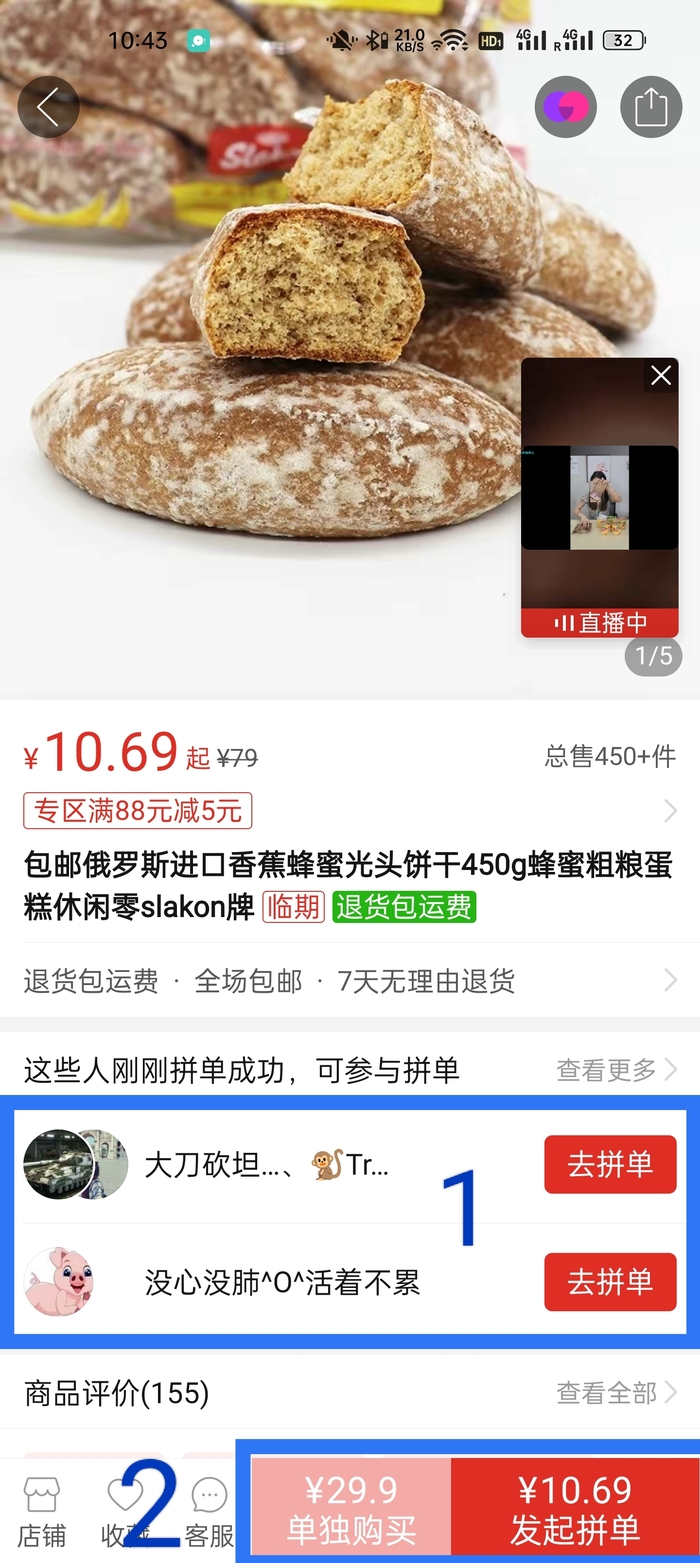The width and height of the screenshot is (700, 1563).
Task: Join the group order with 大刀砍坦
Action: pyautogui.click(x=610, y=1164)
